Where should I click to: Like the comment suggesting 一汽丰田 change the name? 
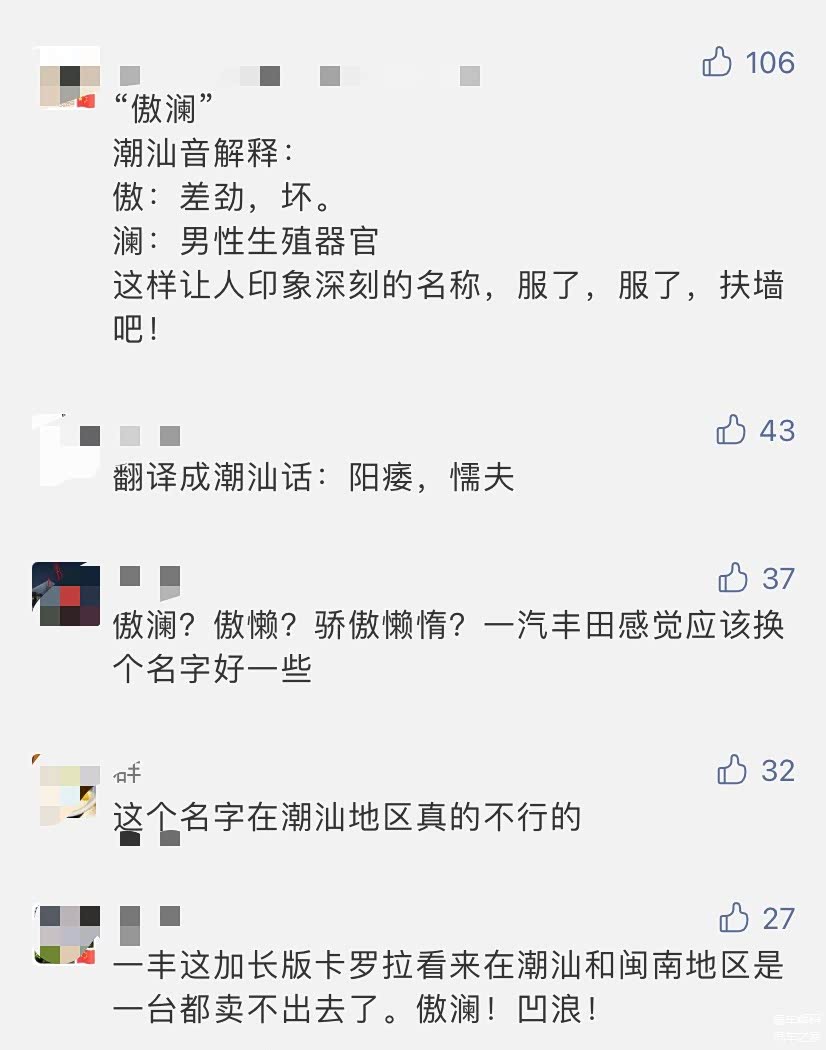[733, 577]
